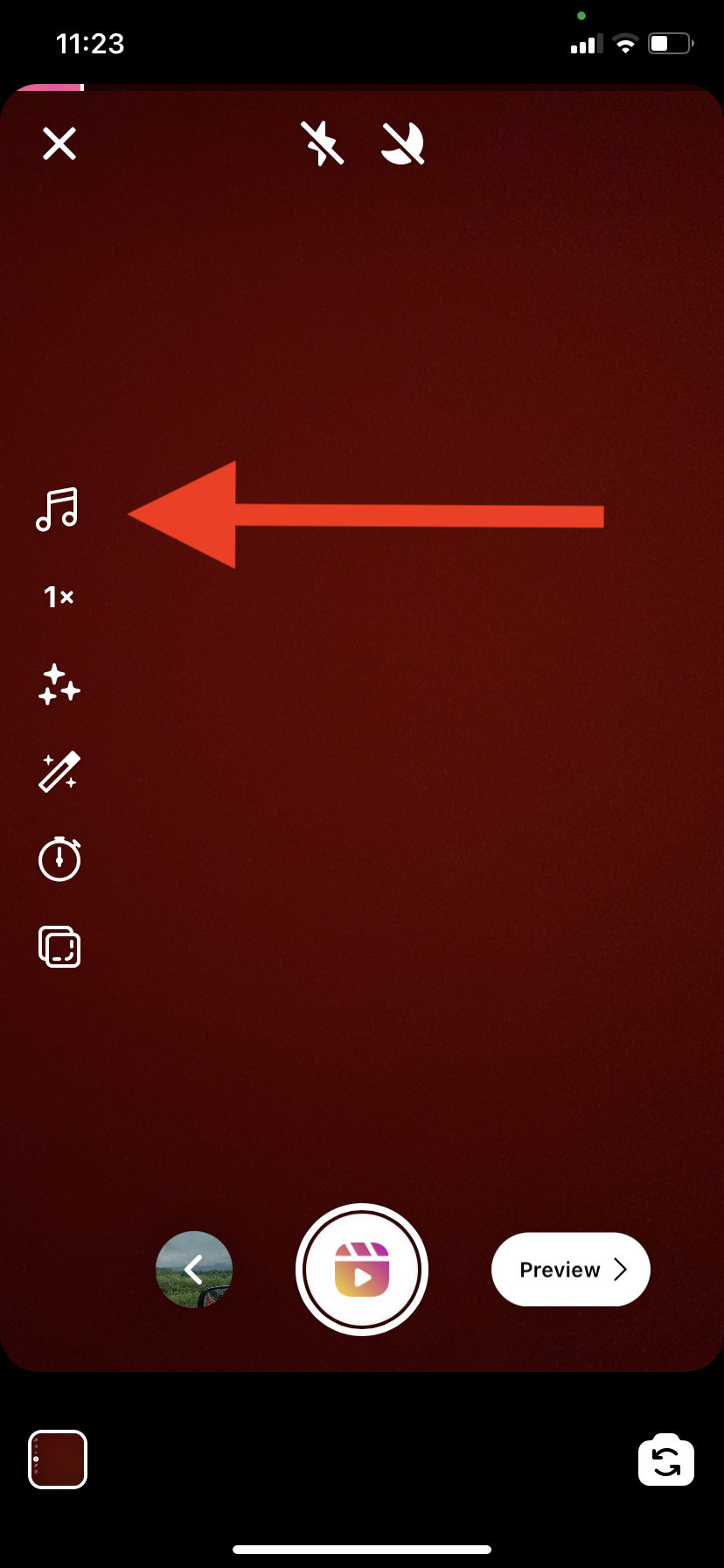Screen dimensions: 724x1568
Task: Add music to the reel
Action: point(58,510)
